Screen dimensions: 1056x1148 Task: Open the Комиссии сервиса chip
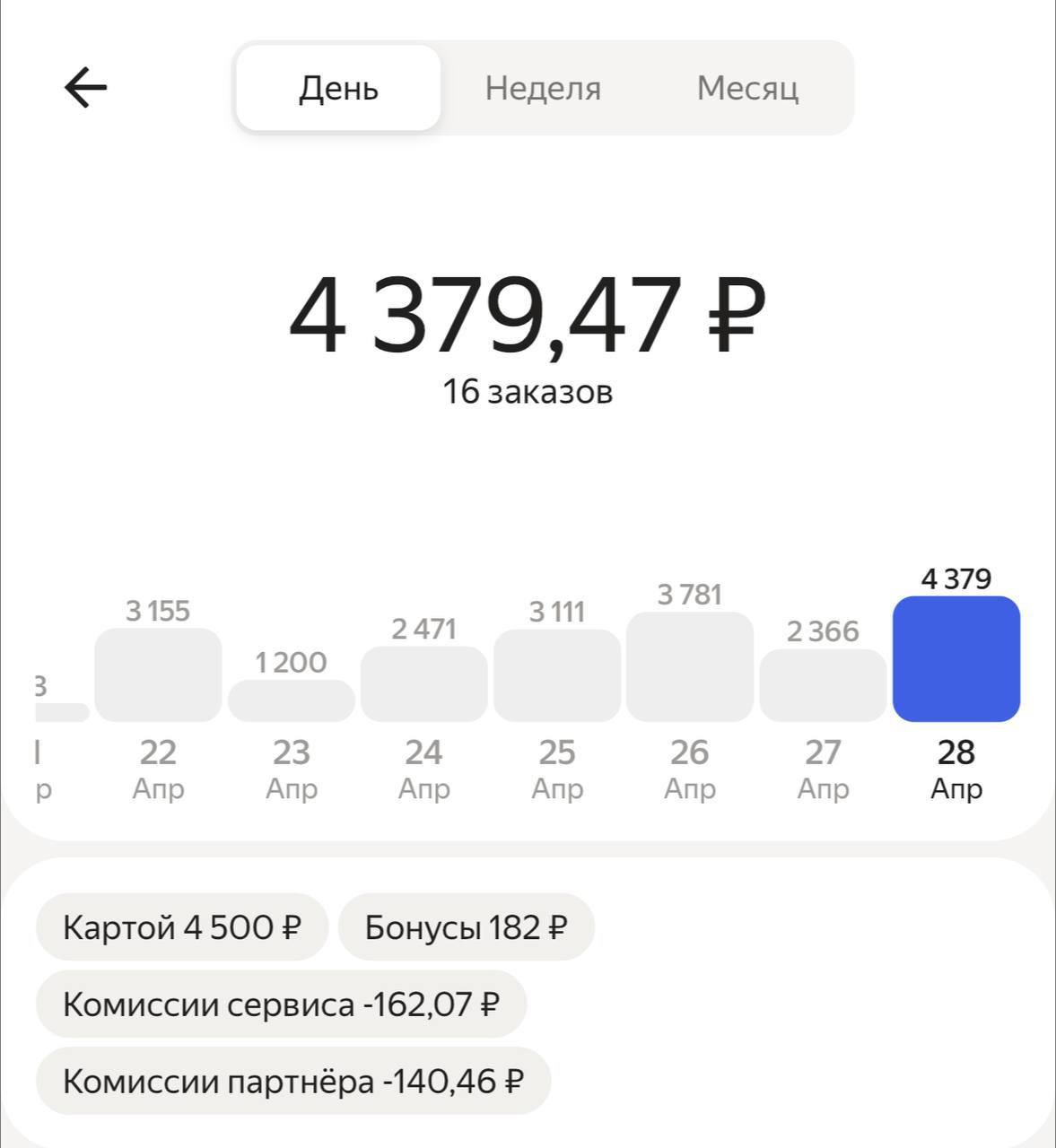coord(281,1004)
